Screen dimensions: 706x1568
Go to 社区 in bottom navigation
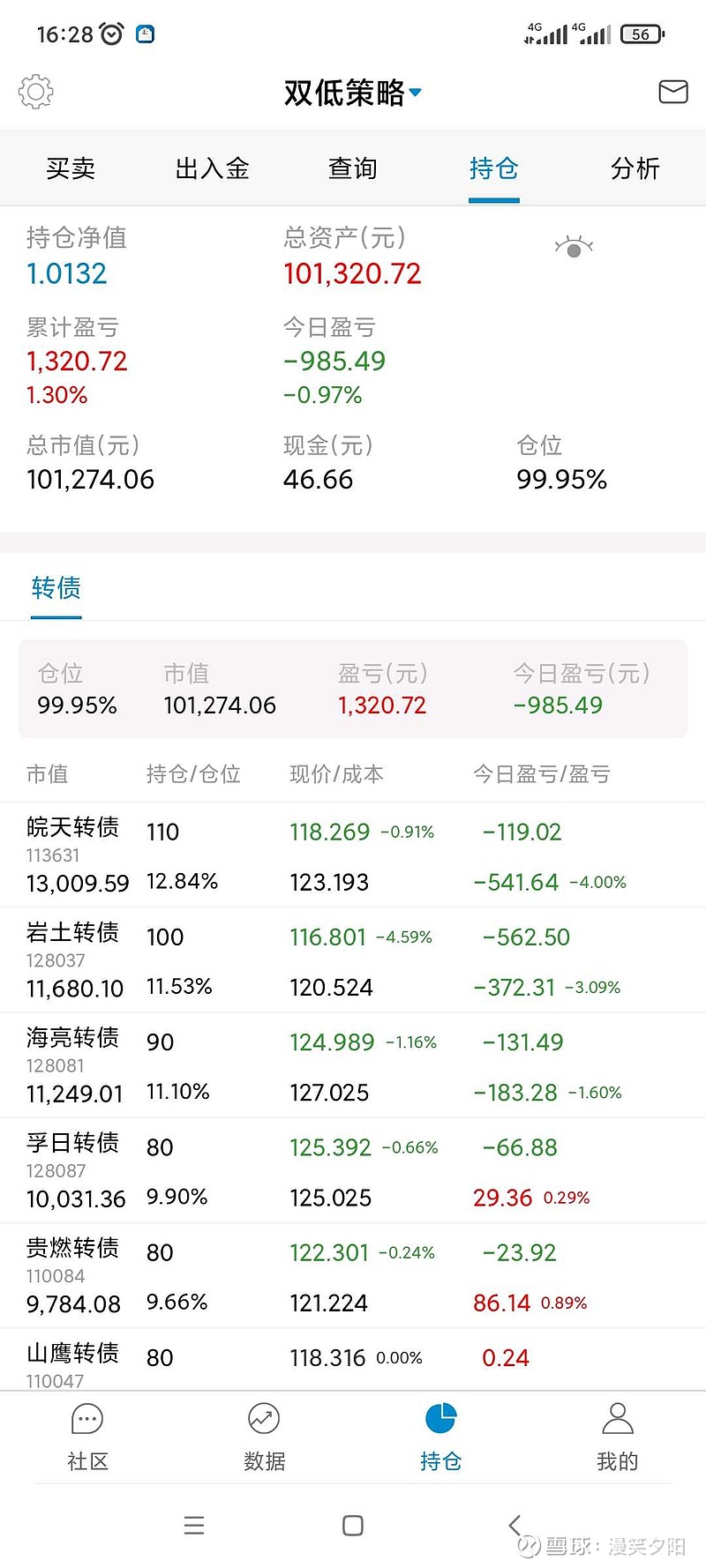[x=87, y=1437]
